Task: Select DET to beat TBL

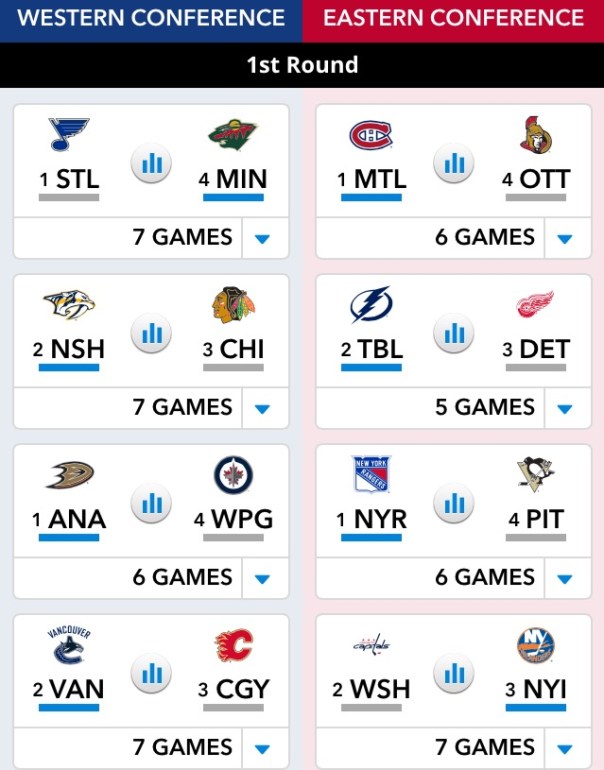Action: (536, 330)
